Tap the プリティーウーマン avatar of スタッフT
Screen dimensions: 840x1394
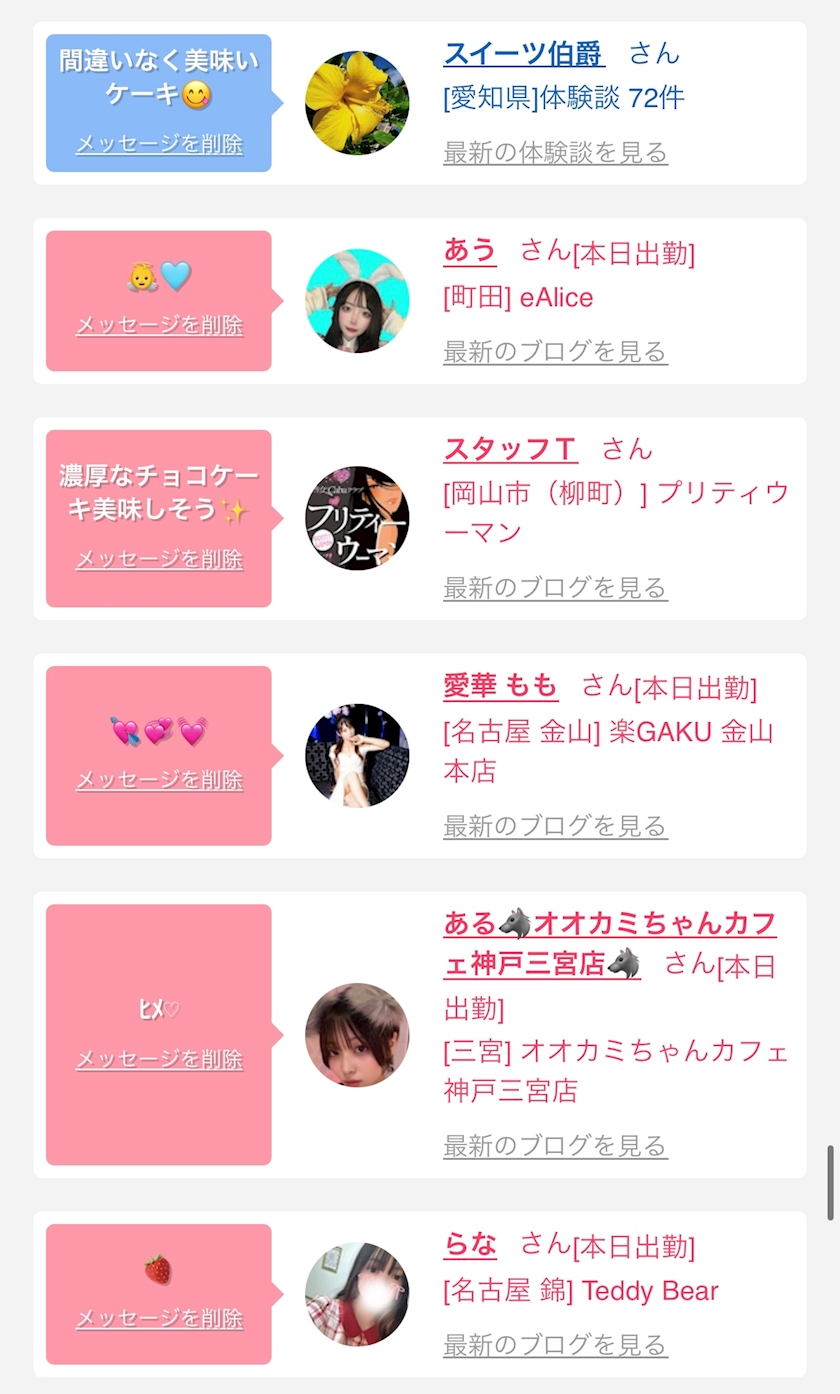[357, 518]
